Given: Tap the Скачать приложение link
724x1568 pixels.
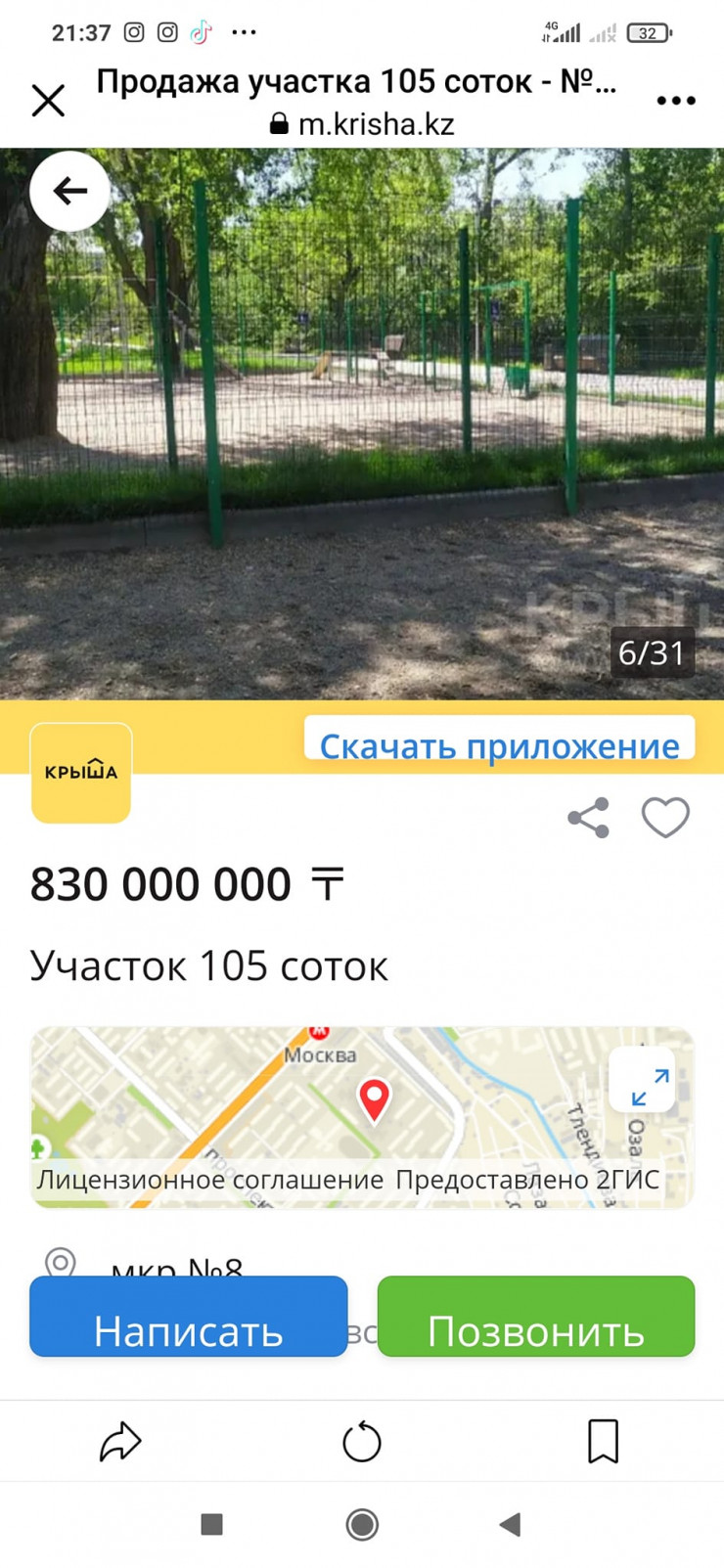Looking at the screenshot, I should 499,745.
